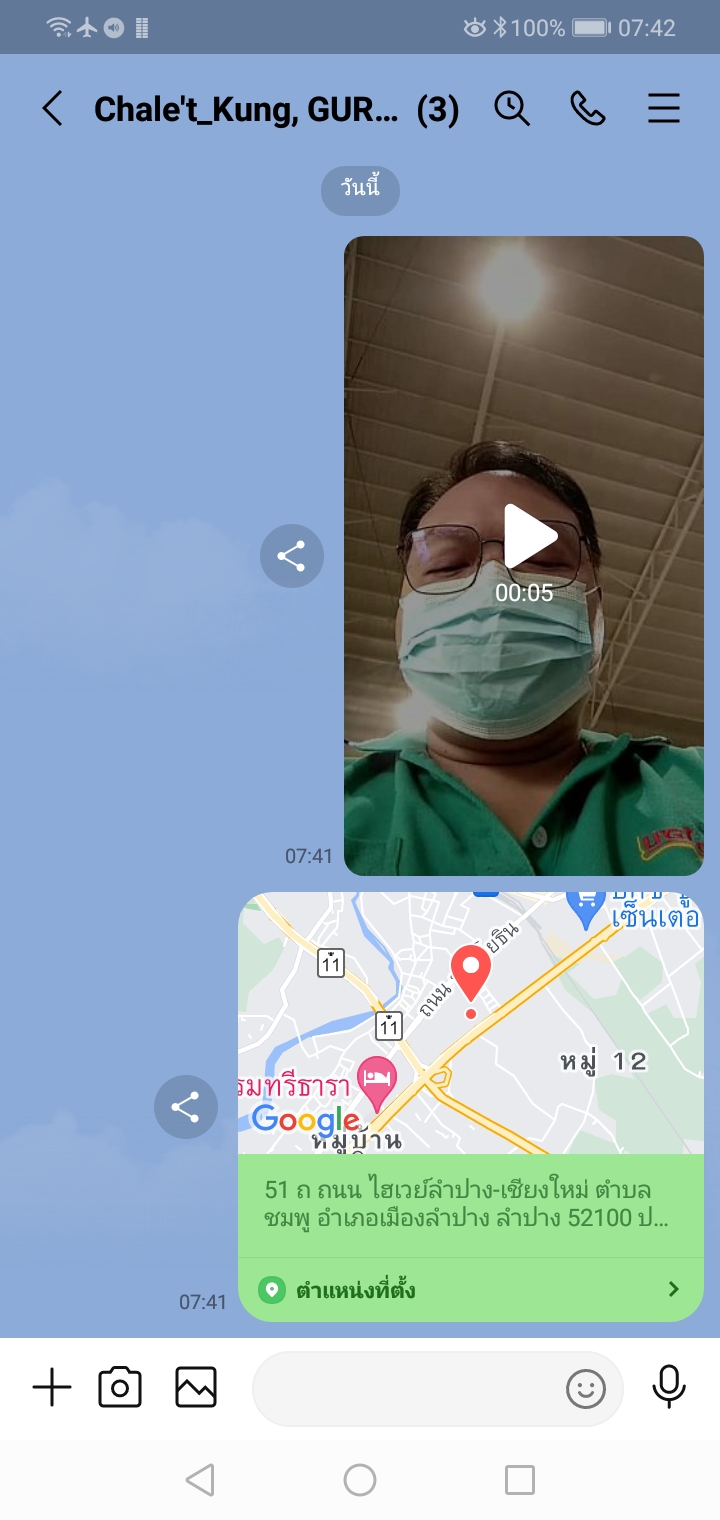Open the camera to take a photo

click(120, 1388)
